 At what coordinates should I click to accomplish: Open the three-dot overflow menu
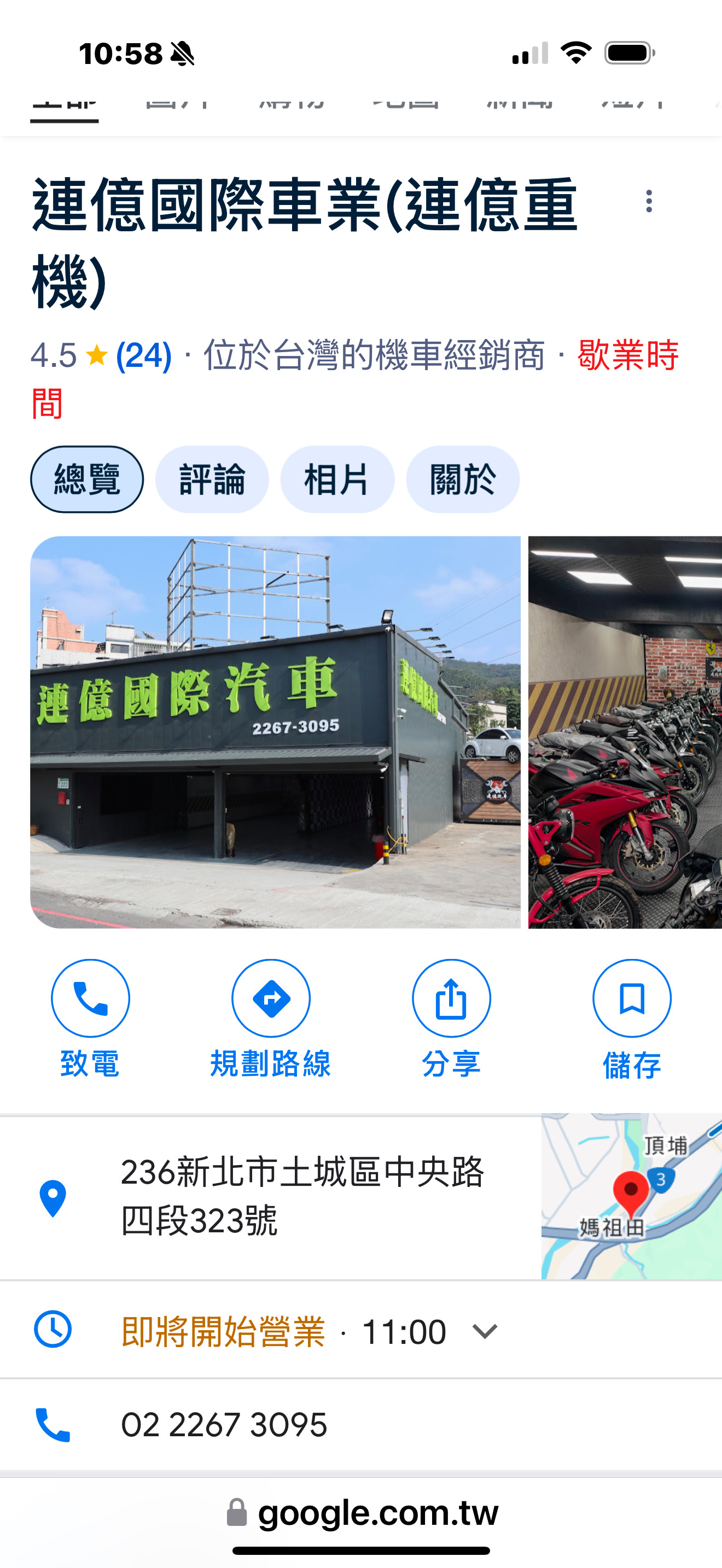pos(649,201)
